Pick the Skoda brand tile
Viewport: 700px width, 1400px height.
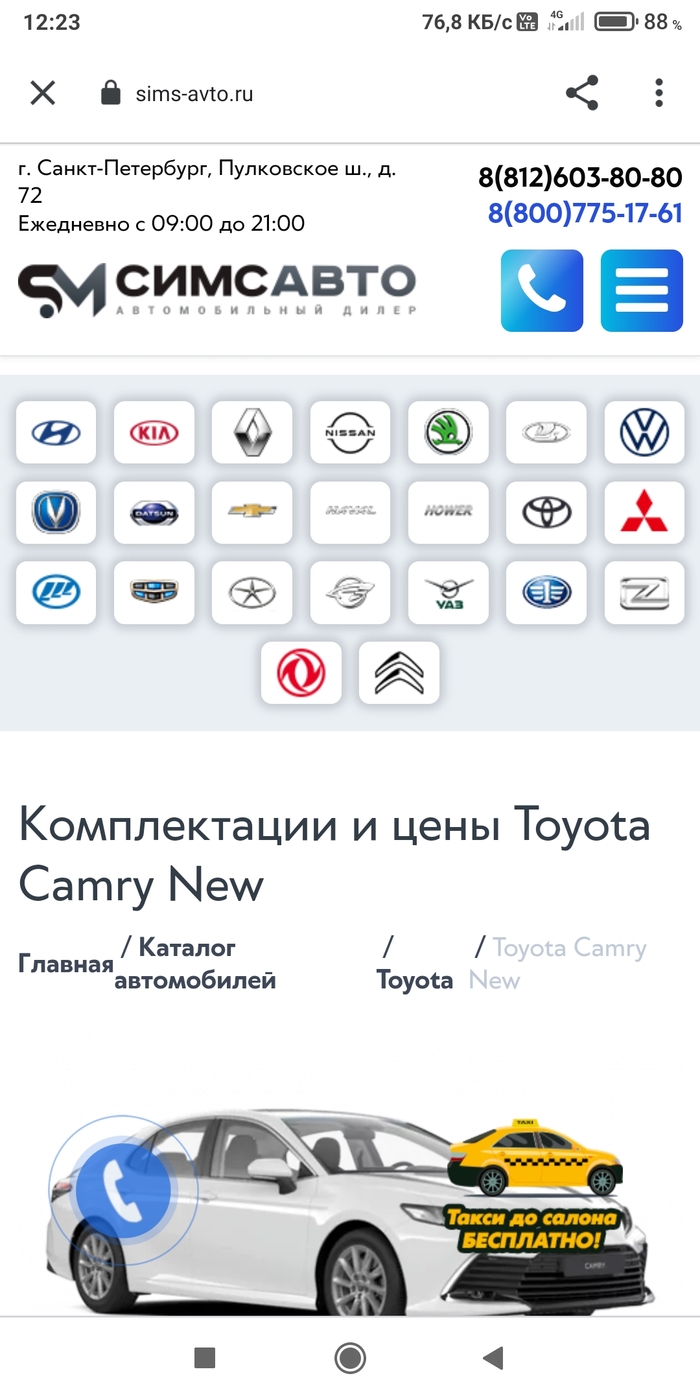(x=448, y=433)
